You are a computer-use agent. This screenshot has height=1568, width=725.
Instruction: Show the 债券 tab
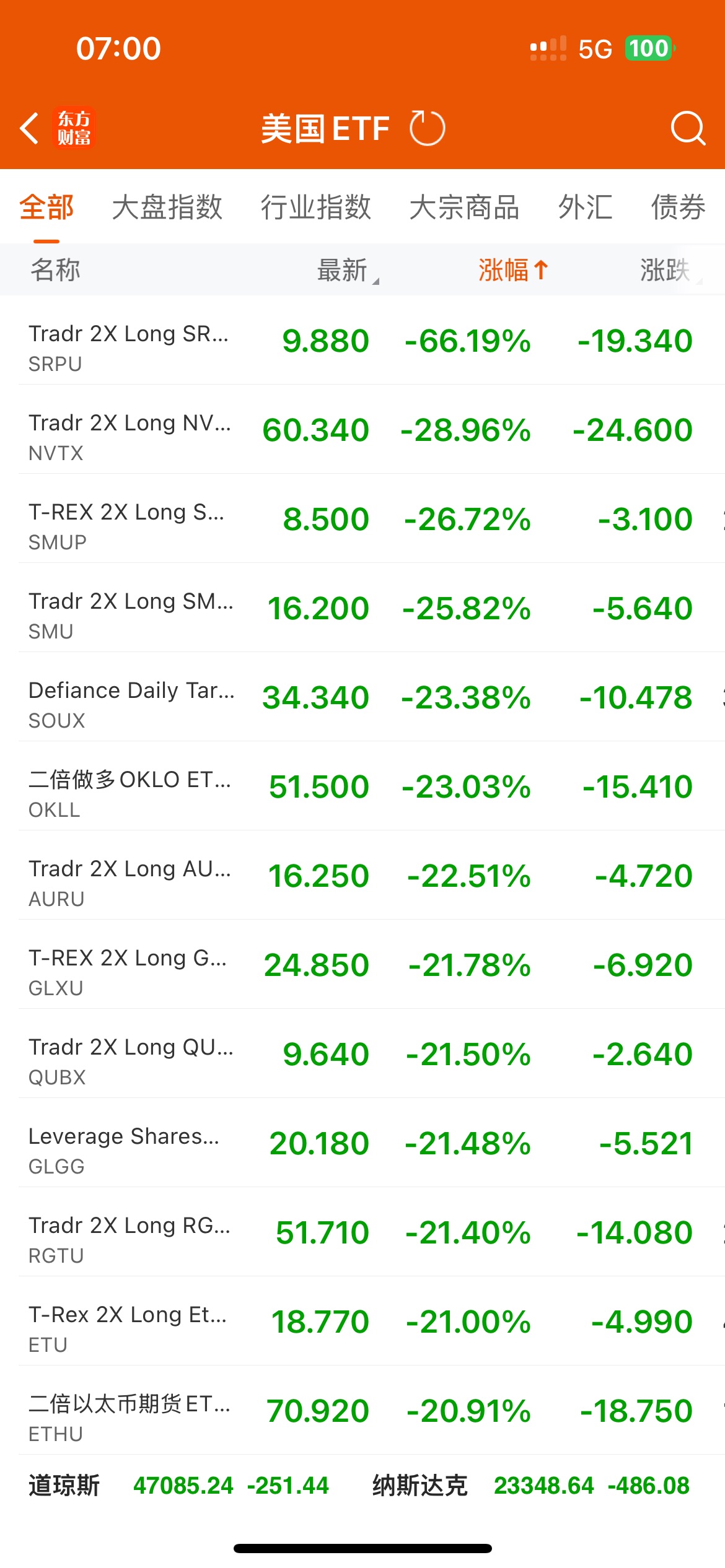tap(678, 207)
